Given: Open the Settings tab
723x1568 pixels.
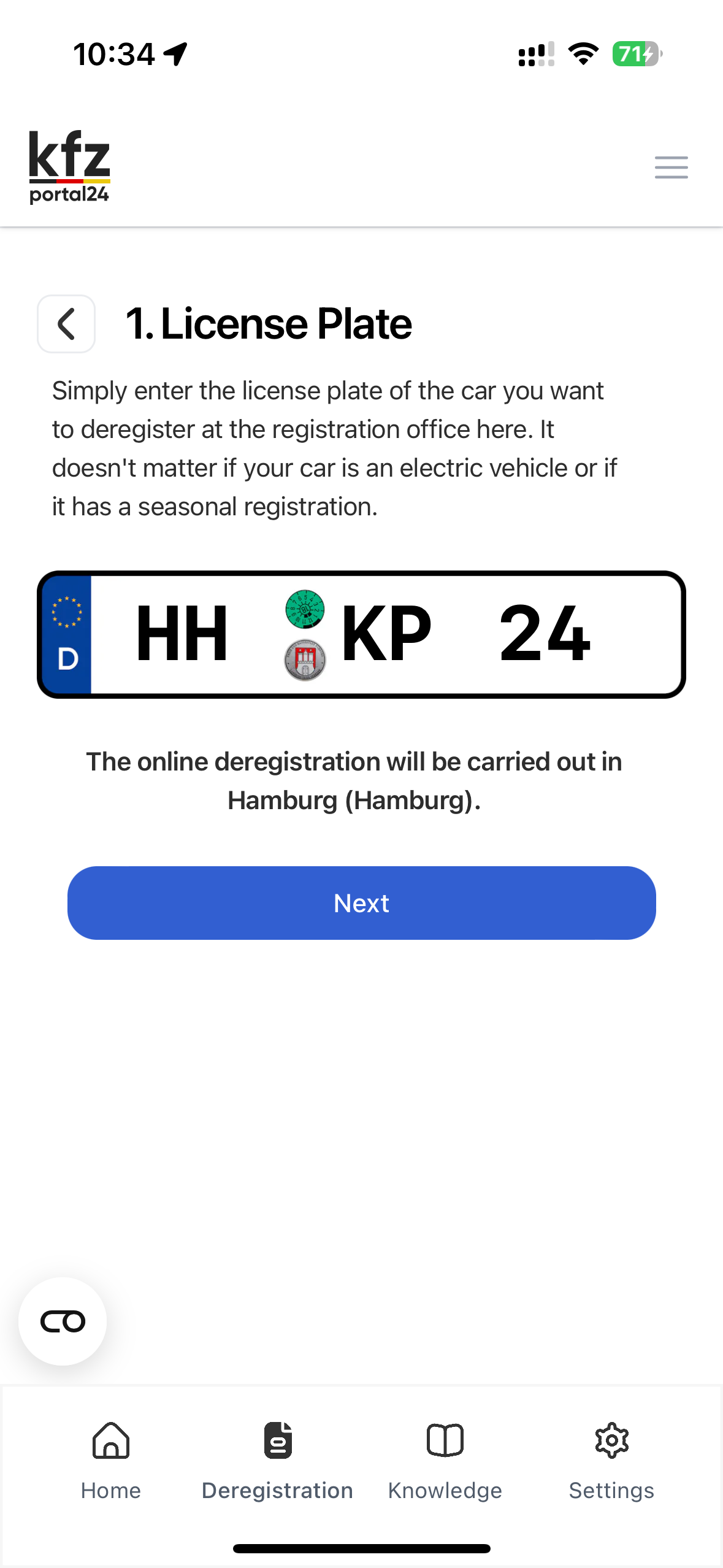Looking at the screenshot, I should [x=611, y=1460].
